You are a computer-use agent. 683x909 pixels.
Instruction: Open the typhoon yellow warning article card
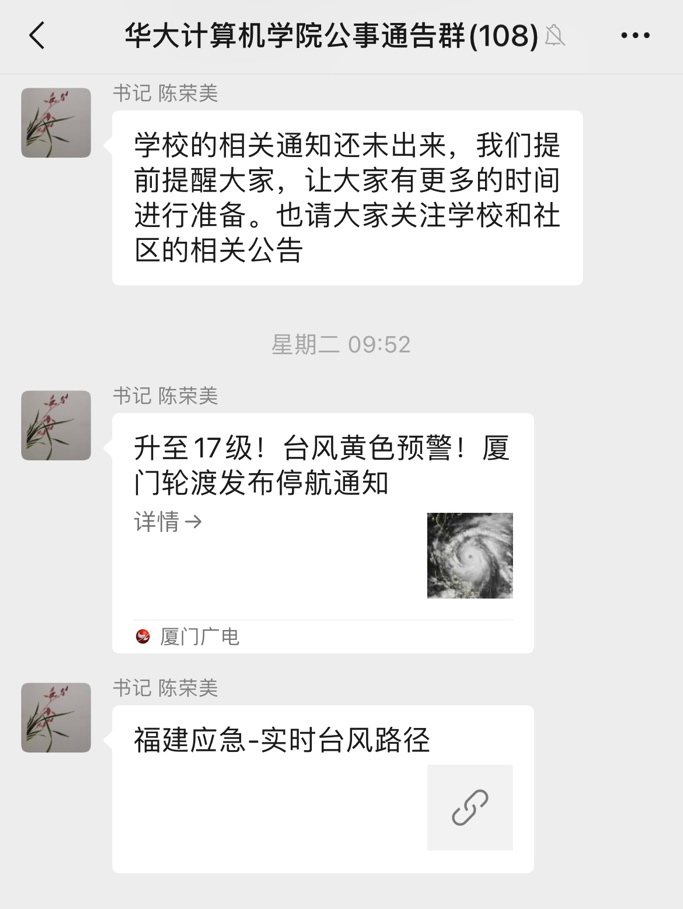click(x=322, y=532)
